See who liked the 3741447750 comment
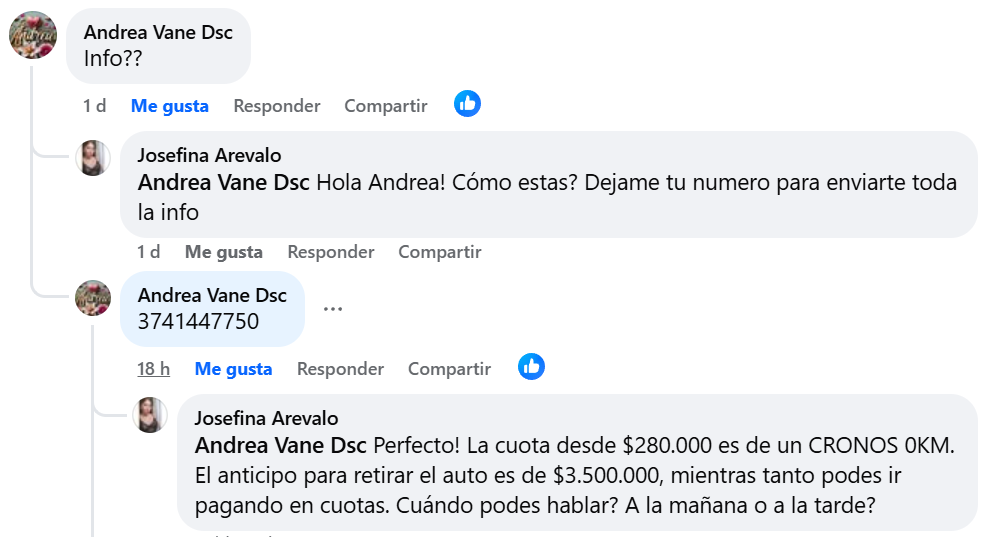The width and height of the screenshot is (994, 537). [531, 367]
